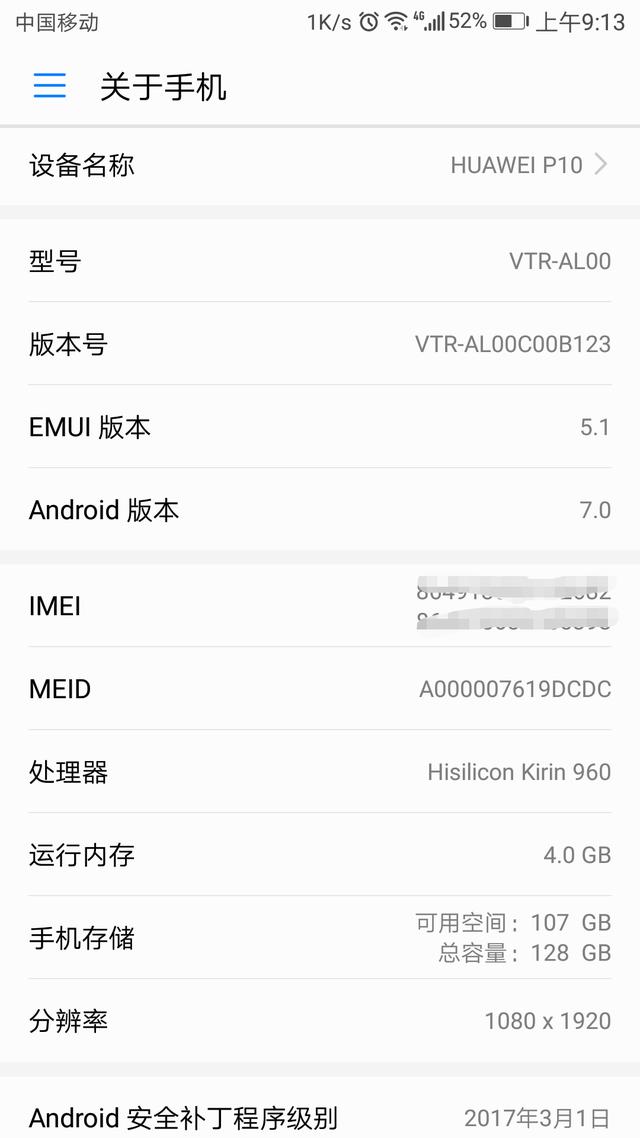Viewport: 640px width, 1138px height.
Task: Tap the 版本号 row
Action: pos(320,343)
